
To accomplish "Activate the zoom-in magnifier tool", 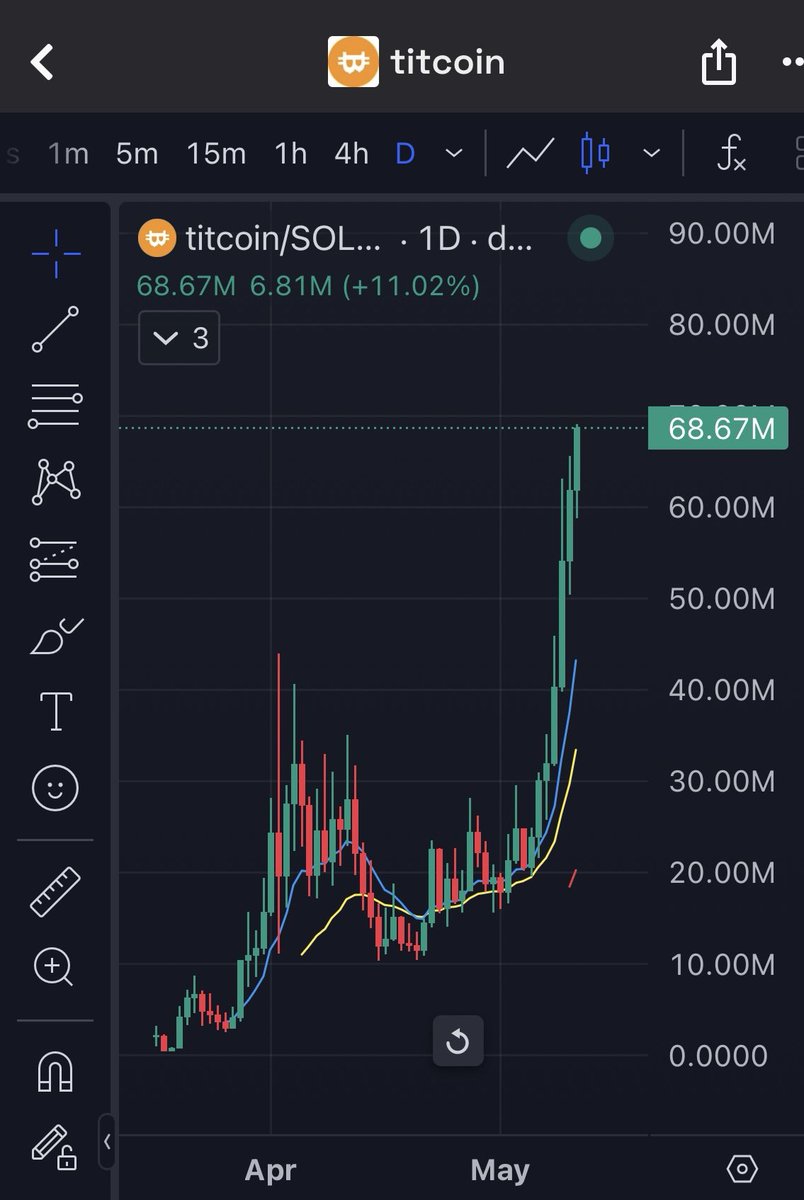I will pyautogui.click(x=54, y=967).
